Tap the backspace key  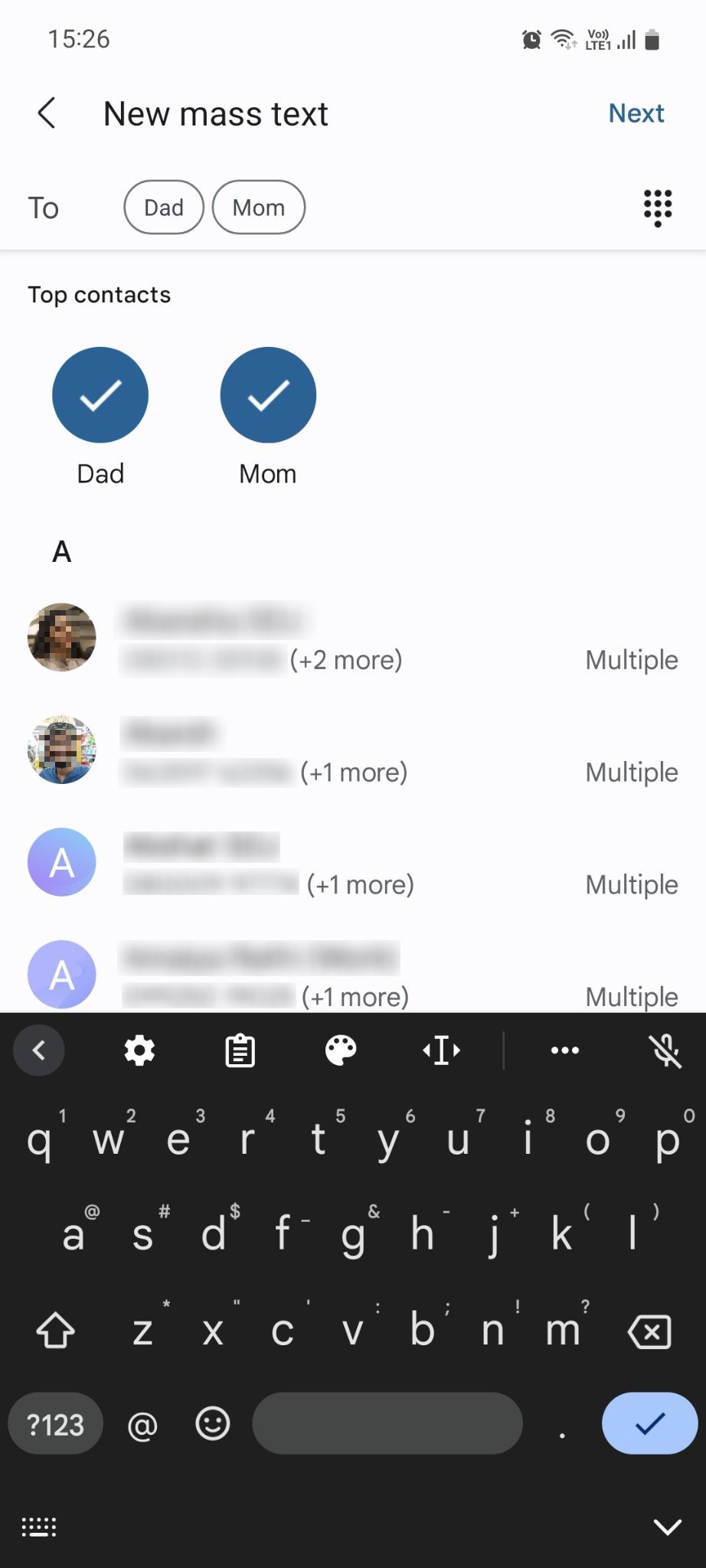[x=649, y=1331]
